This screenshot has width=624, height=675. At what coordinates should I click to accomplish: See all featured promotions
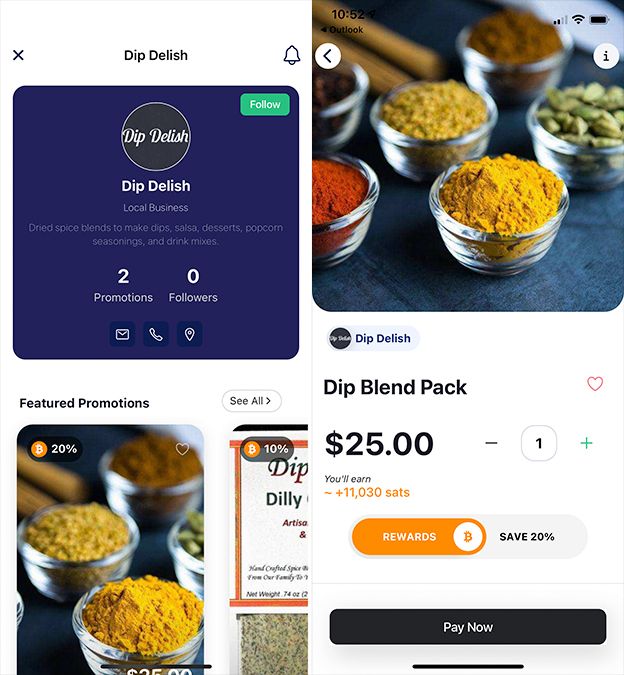(251, 401)
